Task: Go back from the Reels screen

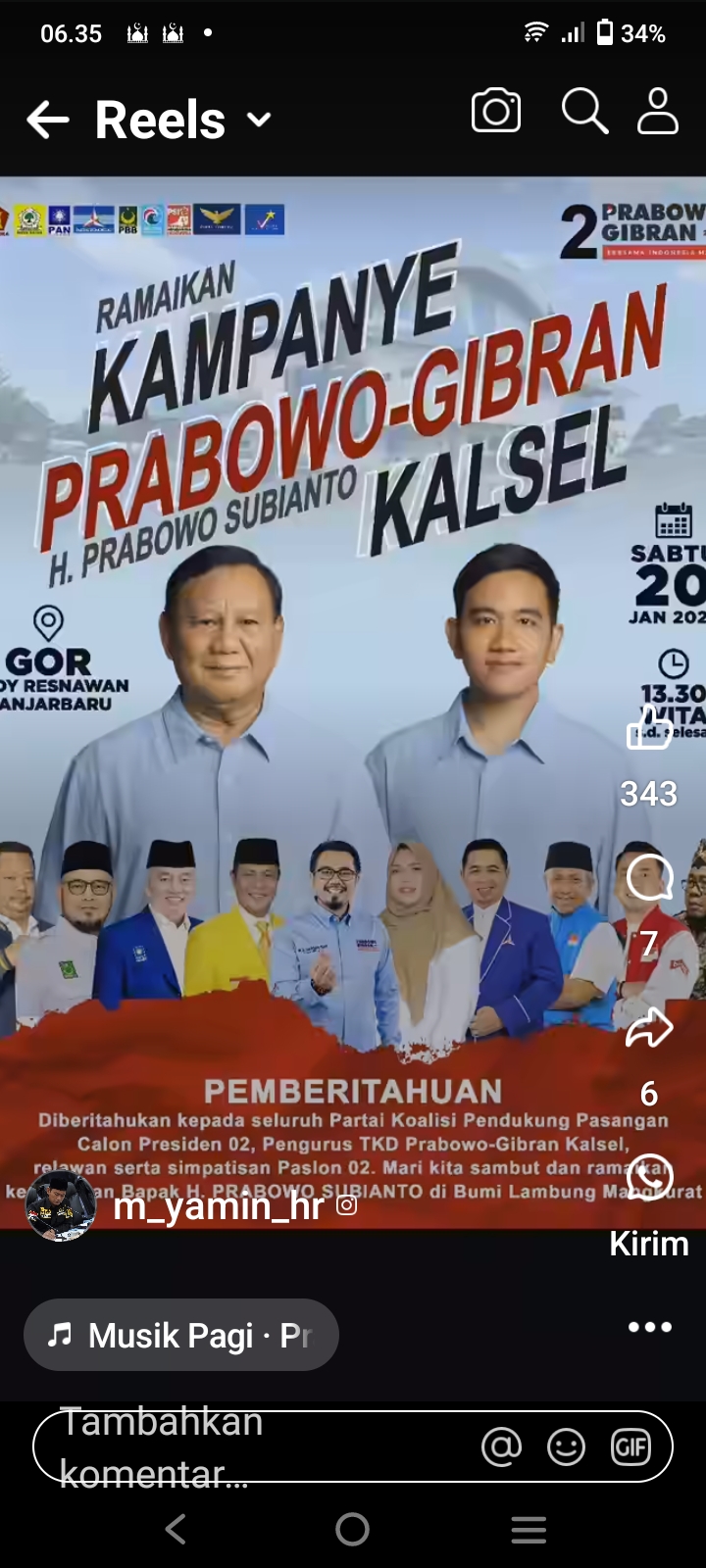Action: click(47, 121)
